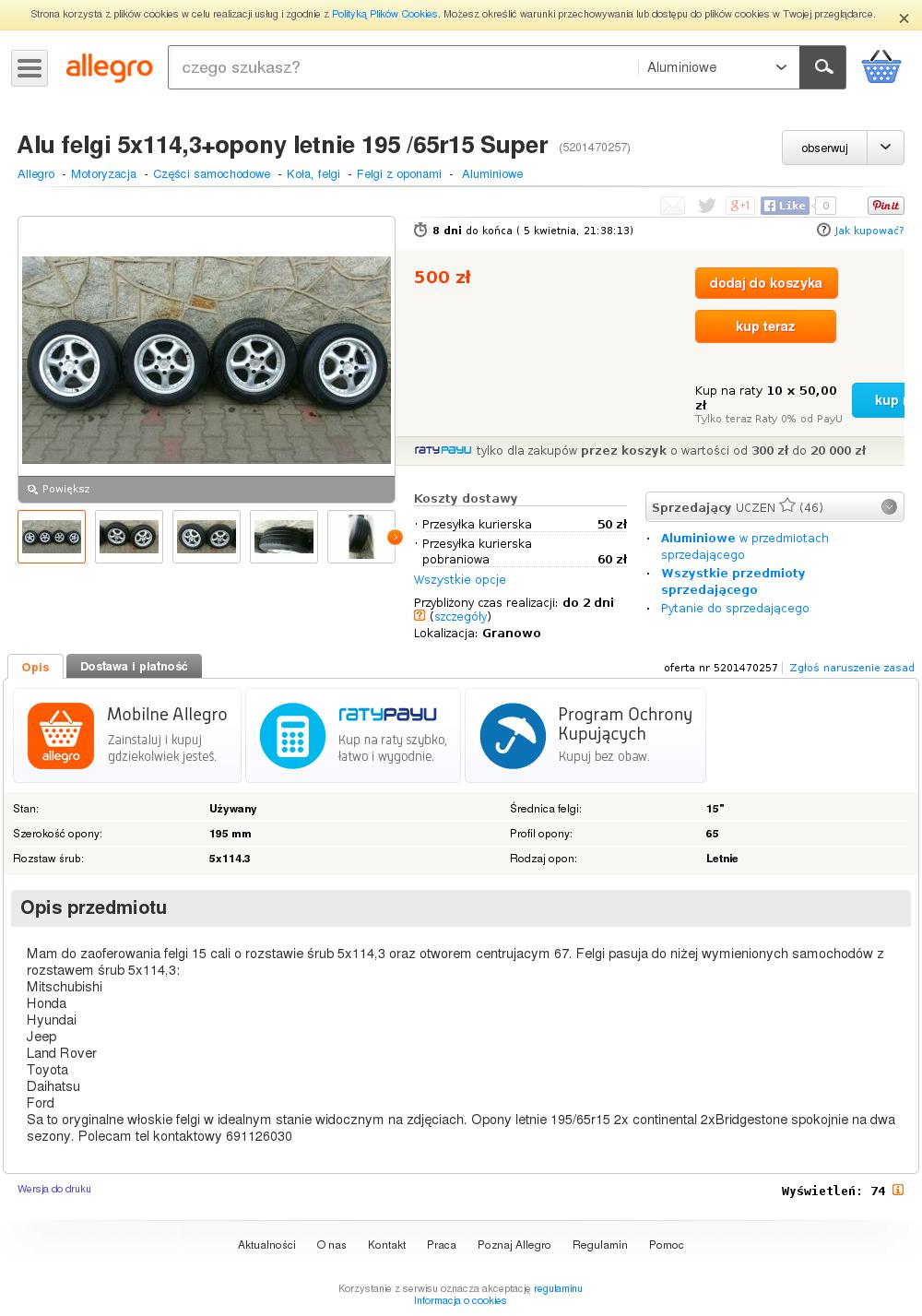Viewport: 922px width, 1316px height.
Task: Open 'Wszystkie przedmioty sprzedającego' link
Action: [733, 581]
